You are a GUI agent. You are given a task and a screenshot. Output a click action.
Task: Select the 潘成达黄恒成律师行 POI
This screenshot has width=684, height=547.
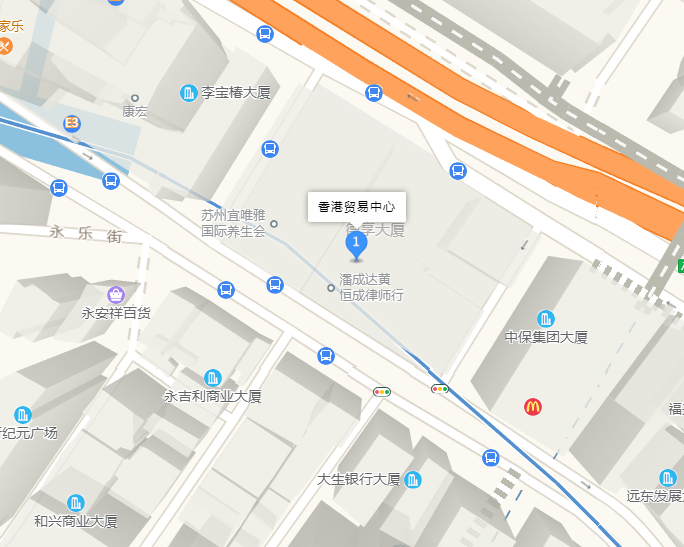(332, 288)
